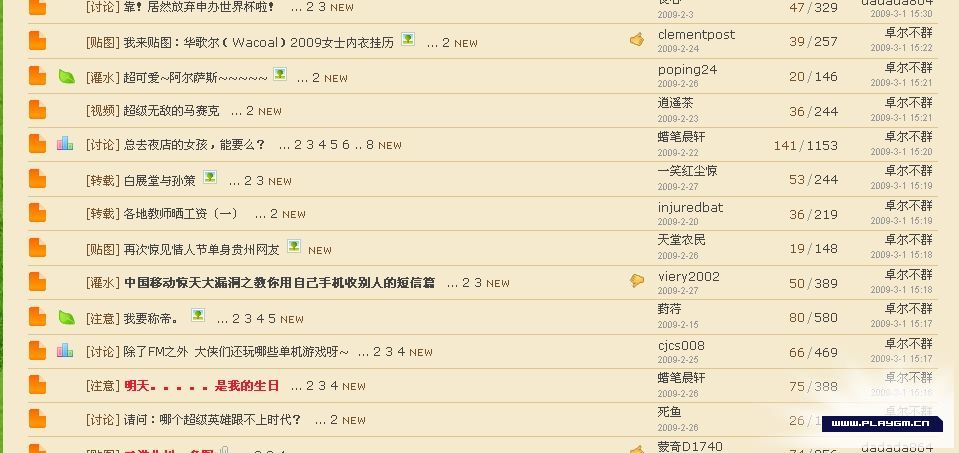The height and width of the screenshot is (453, 959).
Task: View author viery2002's profile
Action: (x=688, y=276)
